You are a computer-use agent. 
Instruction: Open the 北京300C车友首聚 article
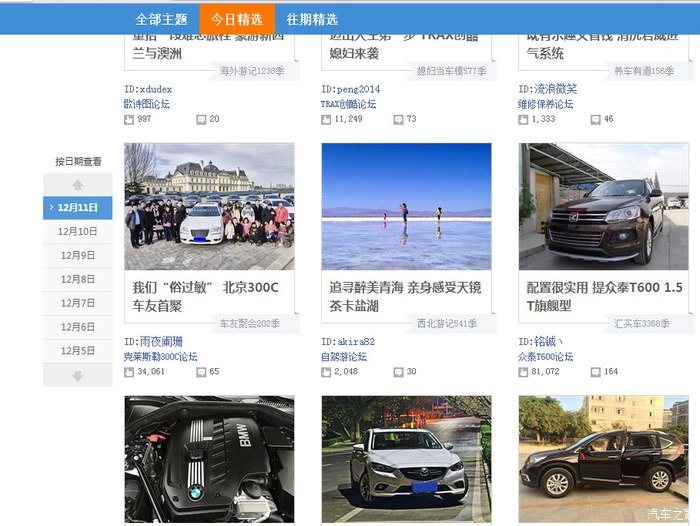(205, 296)
